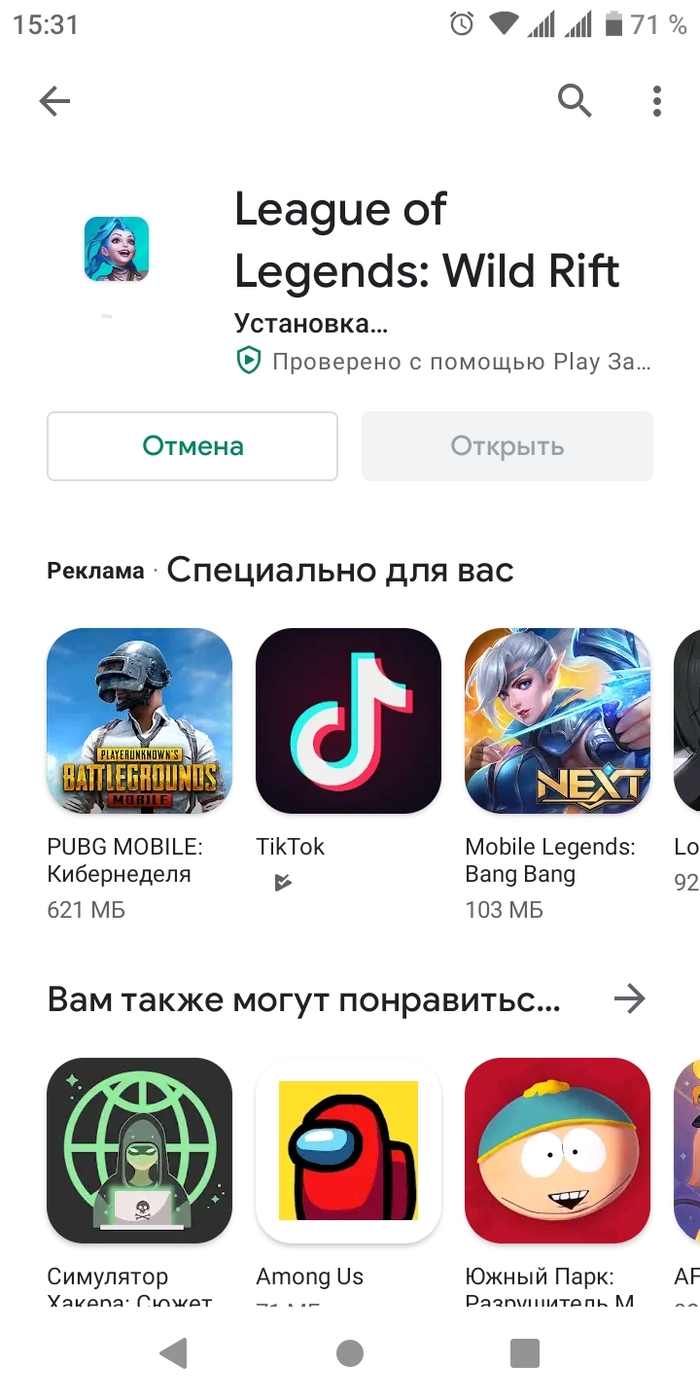Open Южный Парк app page
This screenshot has width=700, height=1400.
pyautogui.click(x=557, y=1150)
